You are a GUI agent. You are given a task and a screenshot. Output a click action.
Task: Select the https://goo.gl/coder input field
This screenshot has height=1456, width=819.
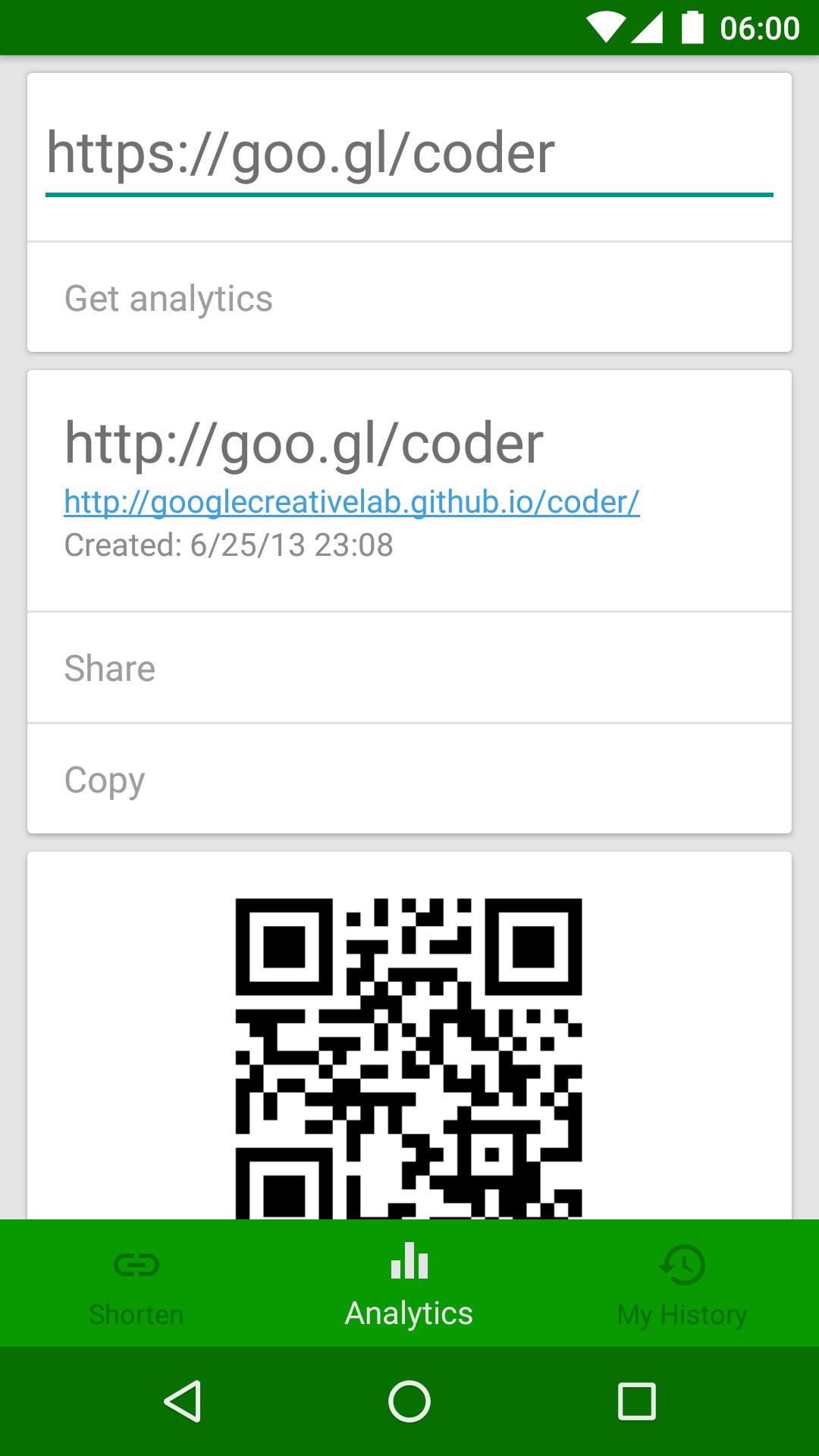pyautogui.click(x=409, y=152)
